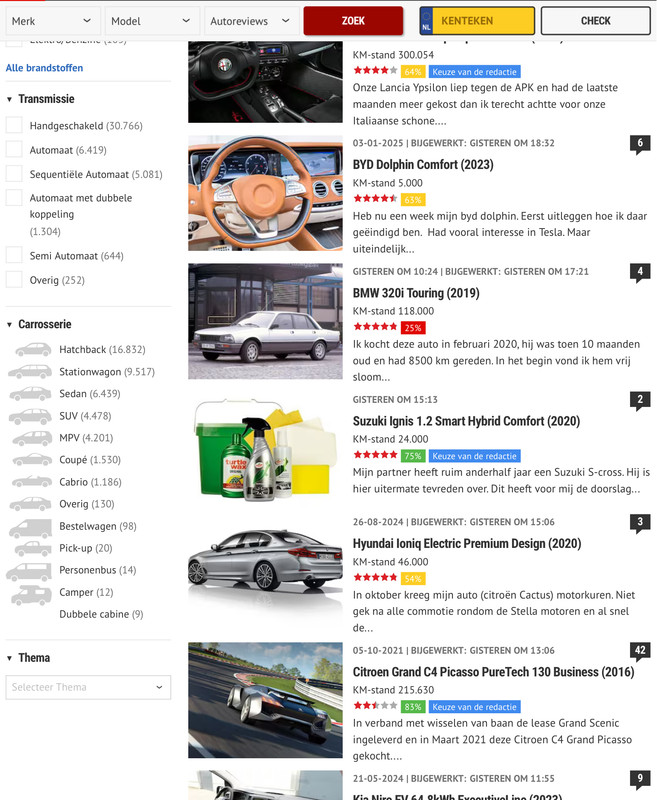This screenshot has width=657, height=800.
Task: Open Citroen Grand C4 Picasso review
Action: [x=493, y=672]
